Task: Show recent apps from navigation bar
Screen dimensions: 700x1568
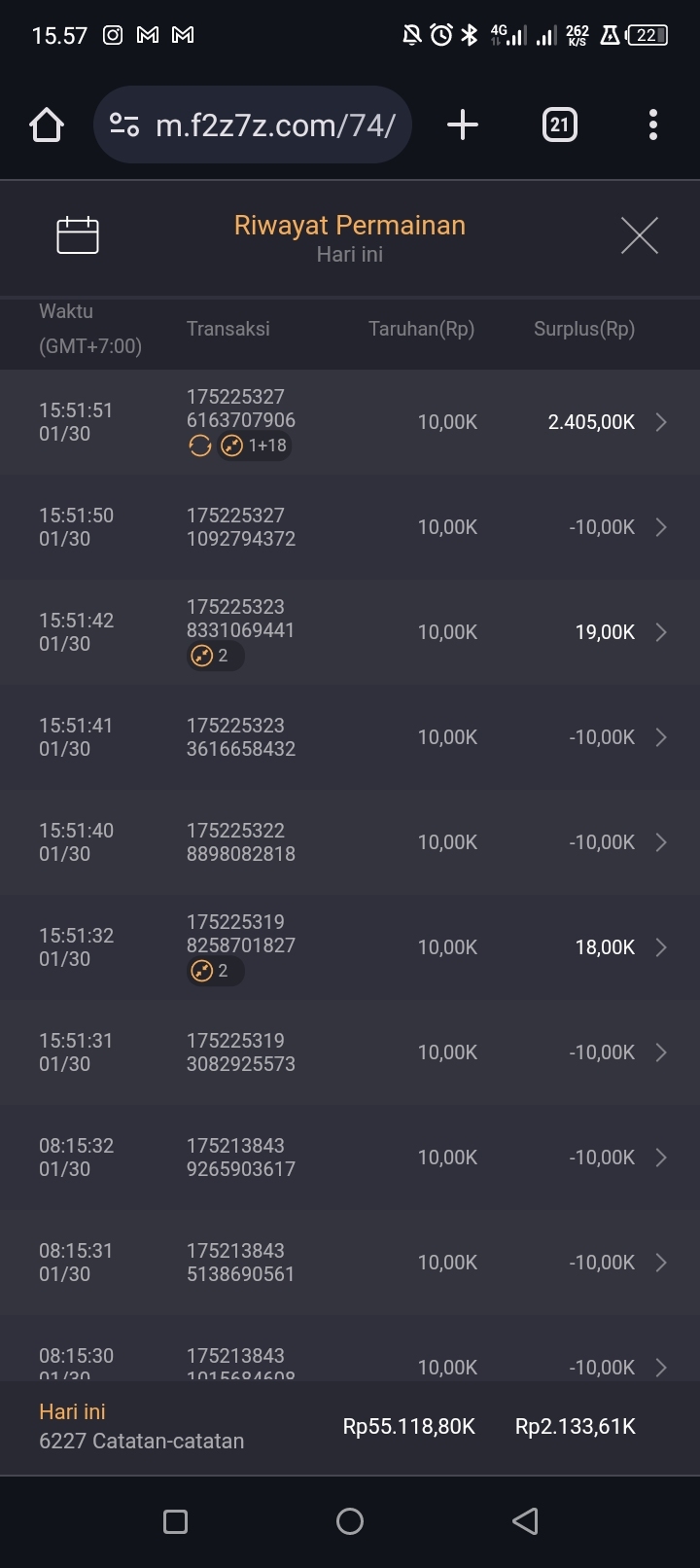Action: coord(175,1521)
